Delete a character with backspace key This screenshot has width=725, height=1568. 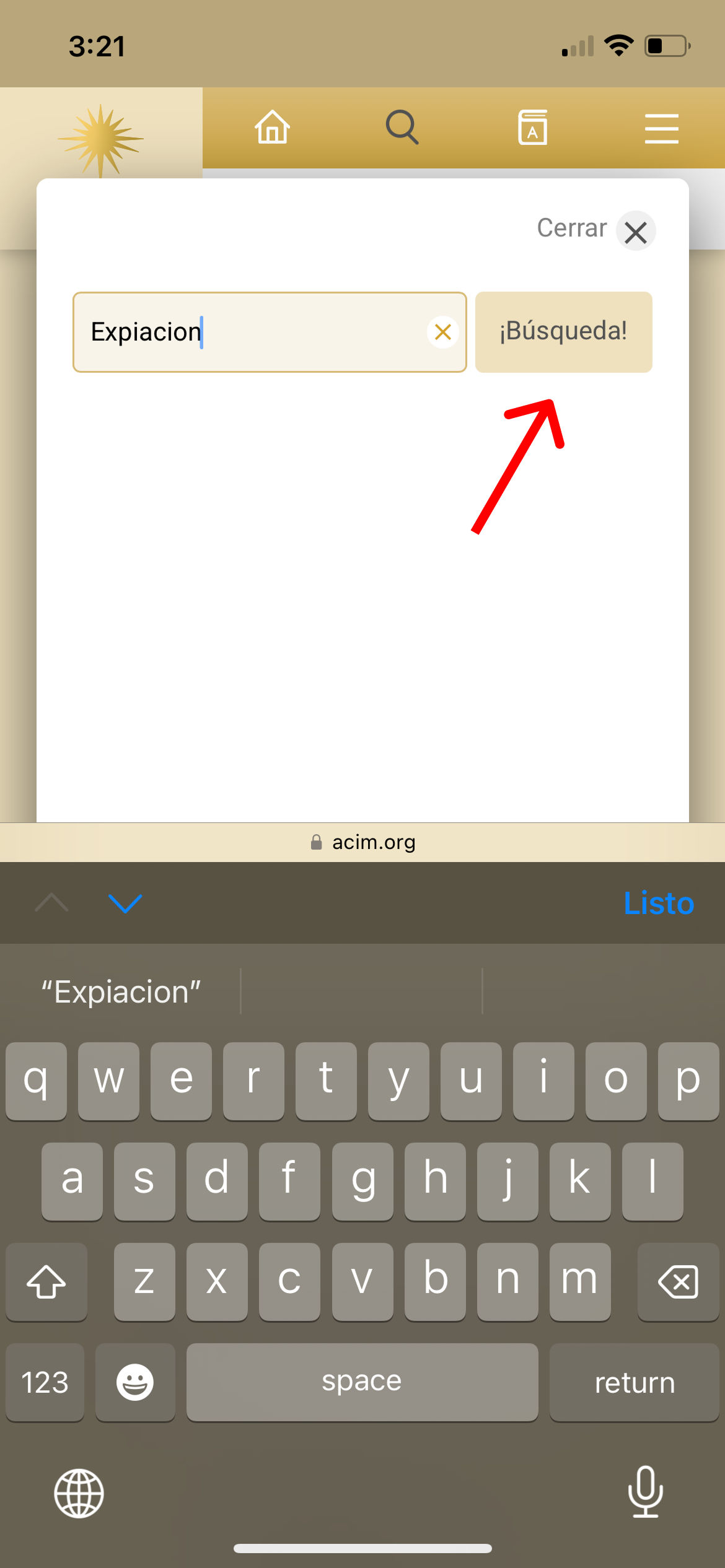click(678, 1282)
